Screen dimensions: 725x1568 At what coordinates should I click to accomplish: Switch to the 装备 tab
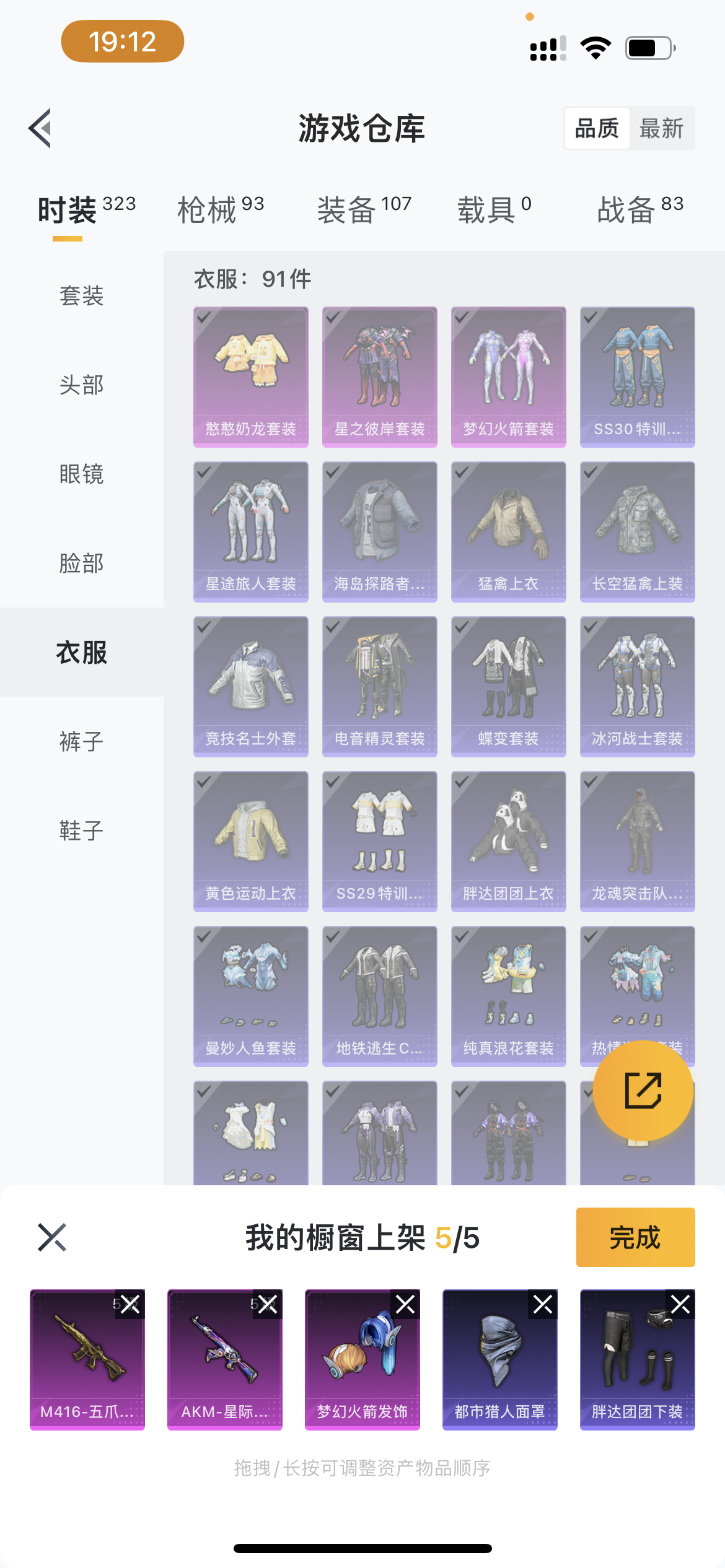[x=364, y=209]
